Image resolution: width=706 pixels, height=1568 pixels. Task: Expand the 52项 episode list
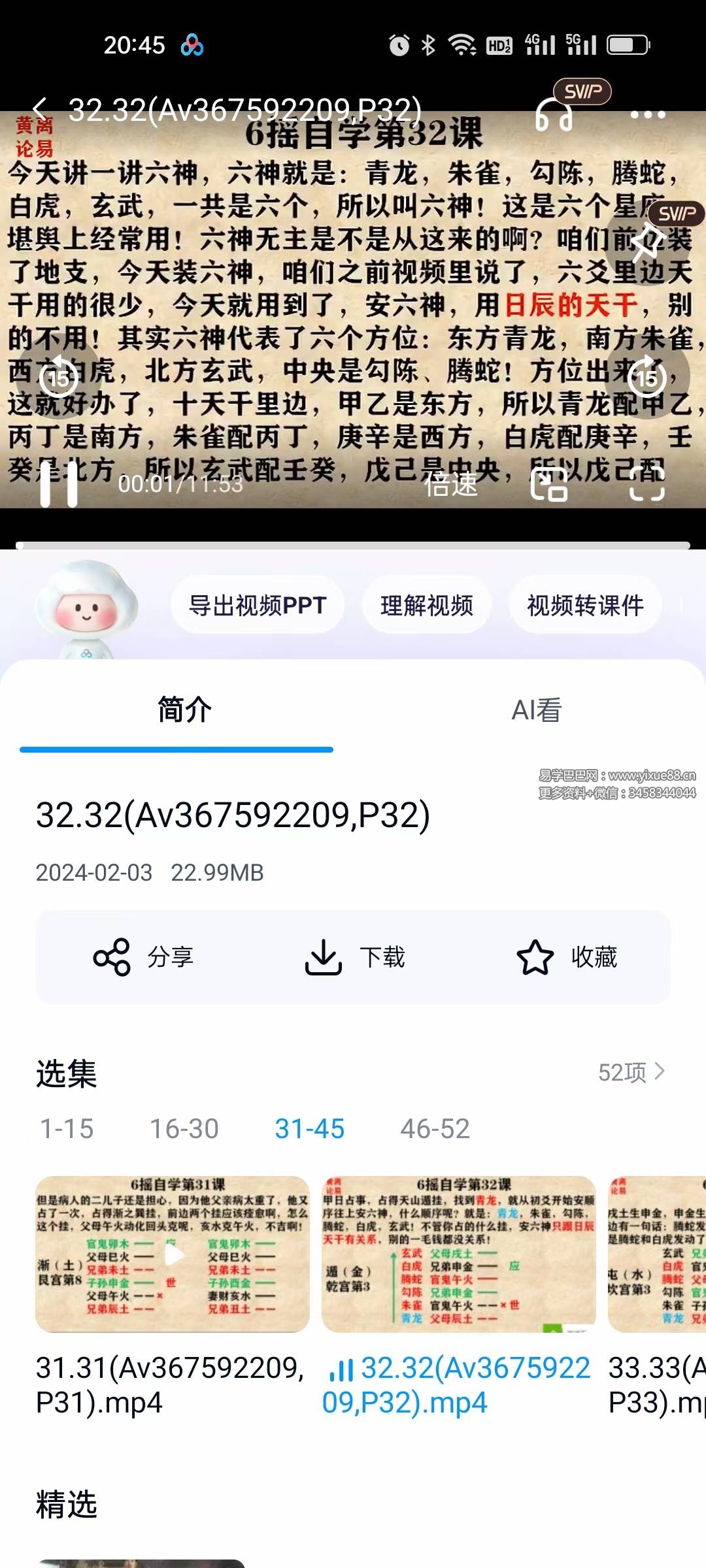[x=631, y=1072]
